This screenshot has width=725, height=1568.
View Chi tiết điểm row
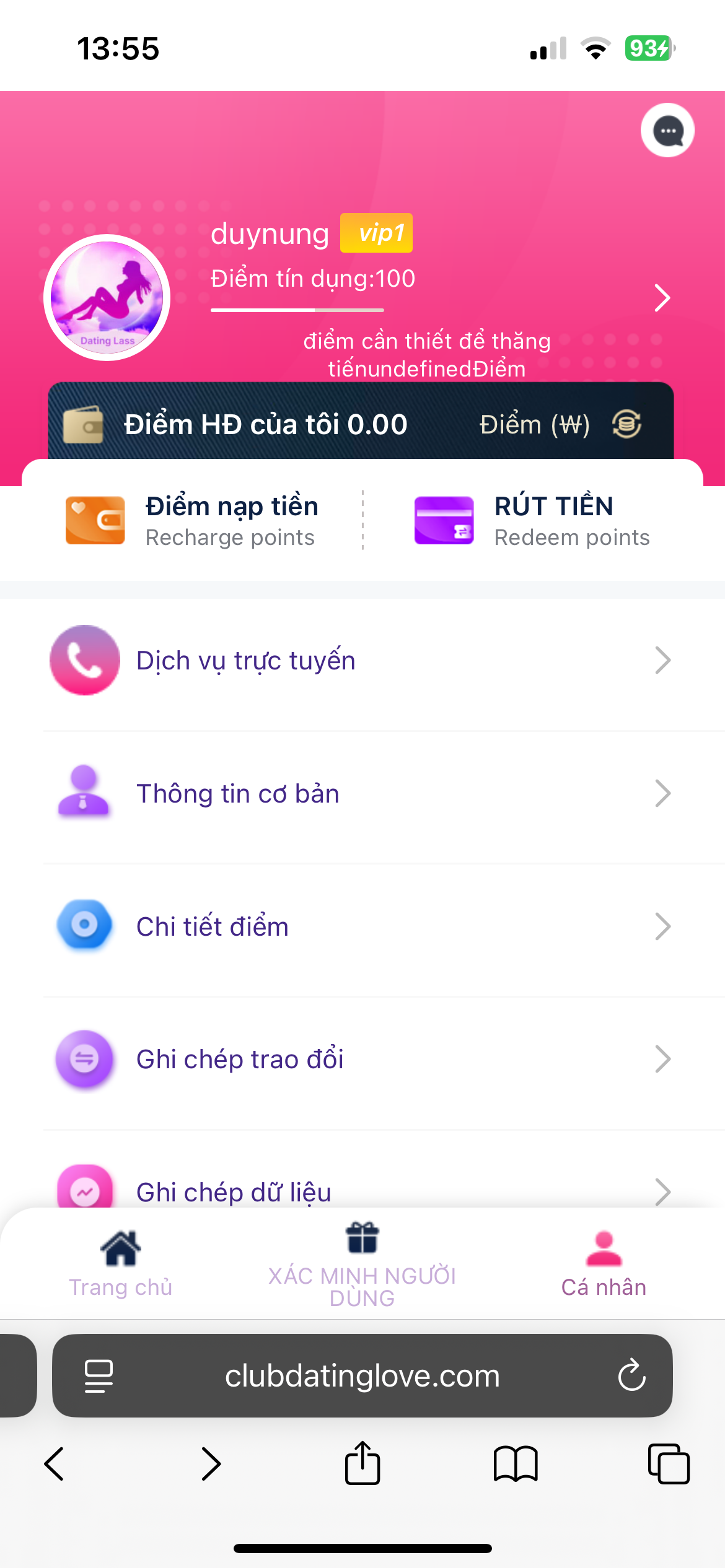pyautogui.click(x=359, y=927)
